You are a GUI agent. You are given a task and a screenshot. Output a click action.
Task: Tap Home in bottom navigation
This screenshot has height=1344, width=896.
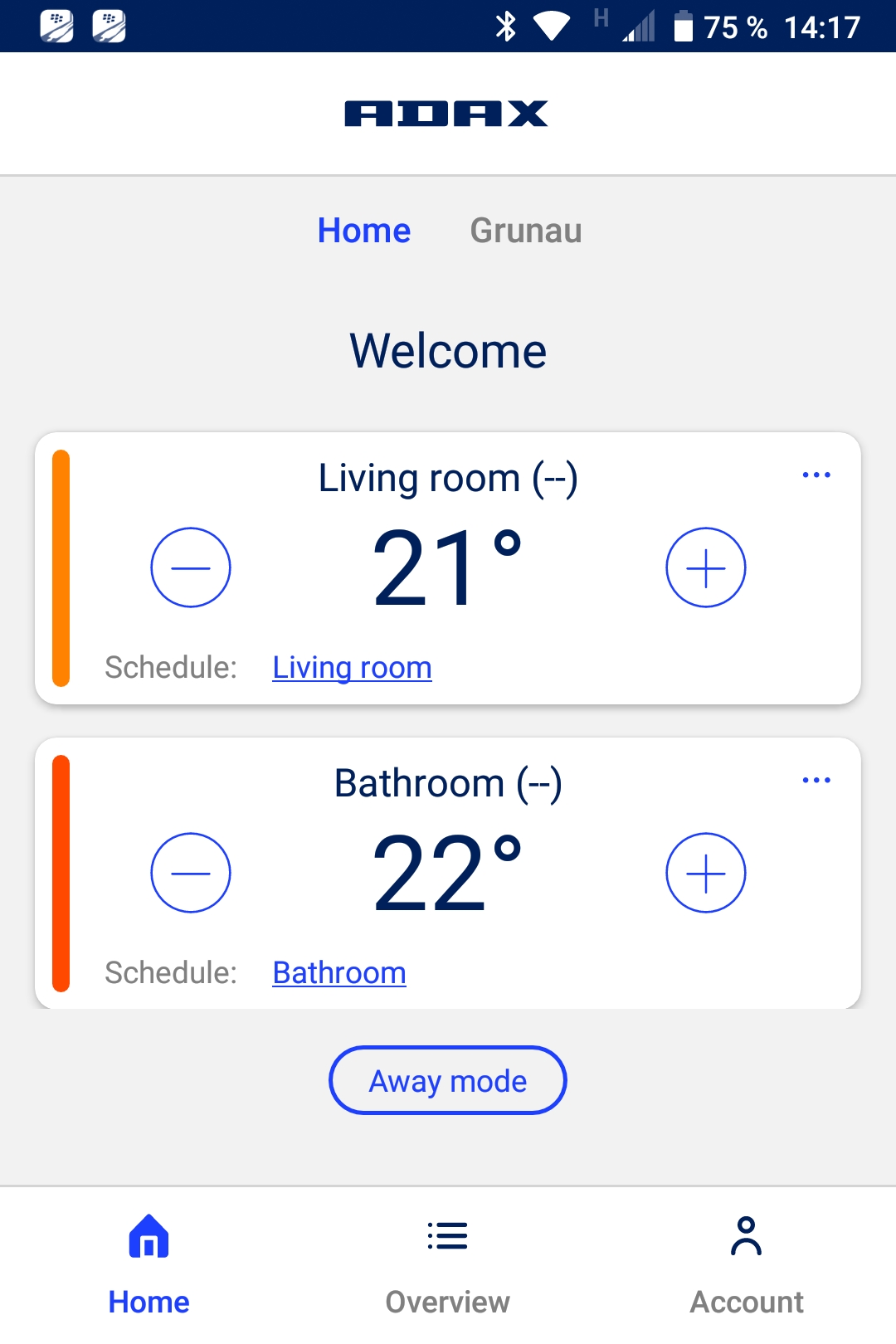click(x=149, y=1265)
